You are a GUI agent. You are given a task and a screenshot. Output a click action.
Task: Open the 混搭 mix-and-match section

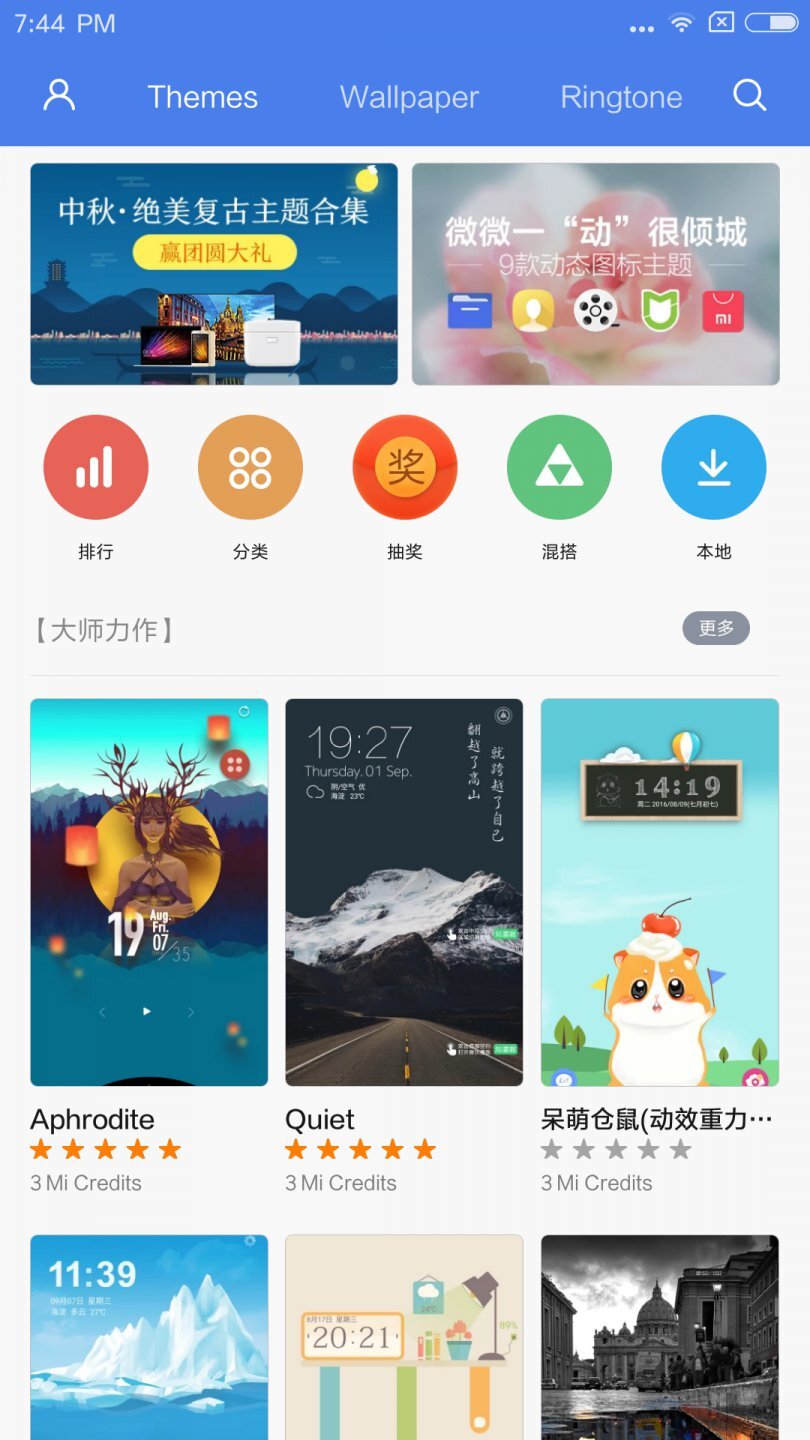(x=559, y=466)
